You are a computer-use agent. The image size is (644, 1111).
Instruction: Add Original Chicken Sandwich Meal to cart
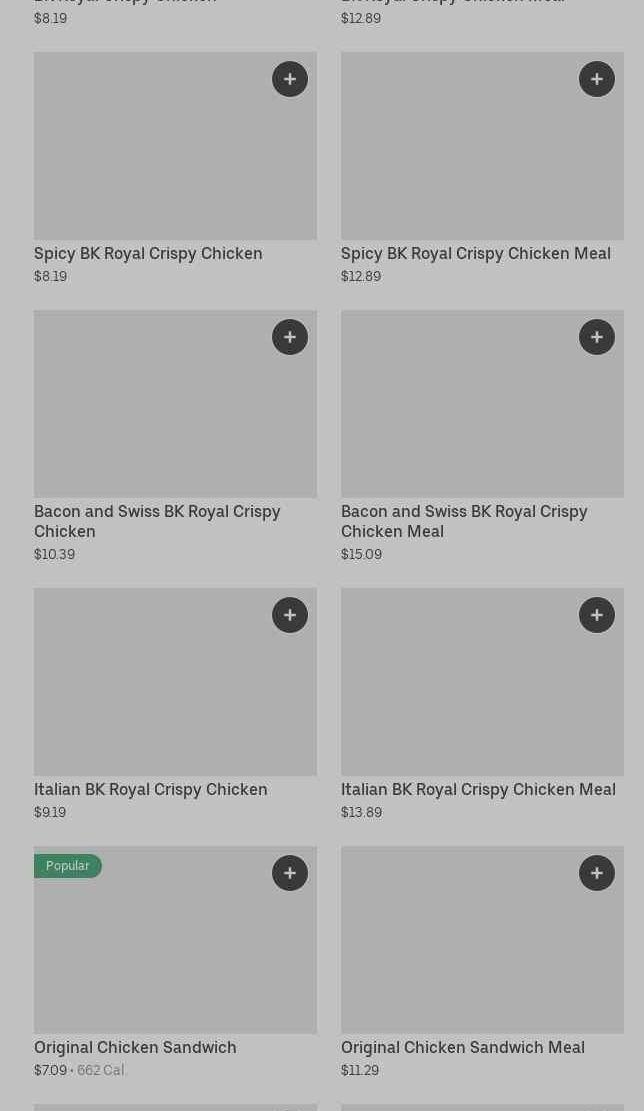coord(597,873)
